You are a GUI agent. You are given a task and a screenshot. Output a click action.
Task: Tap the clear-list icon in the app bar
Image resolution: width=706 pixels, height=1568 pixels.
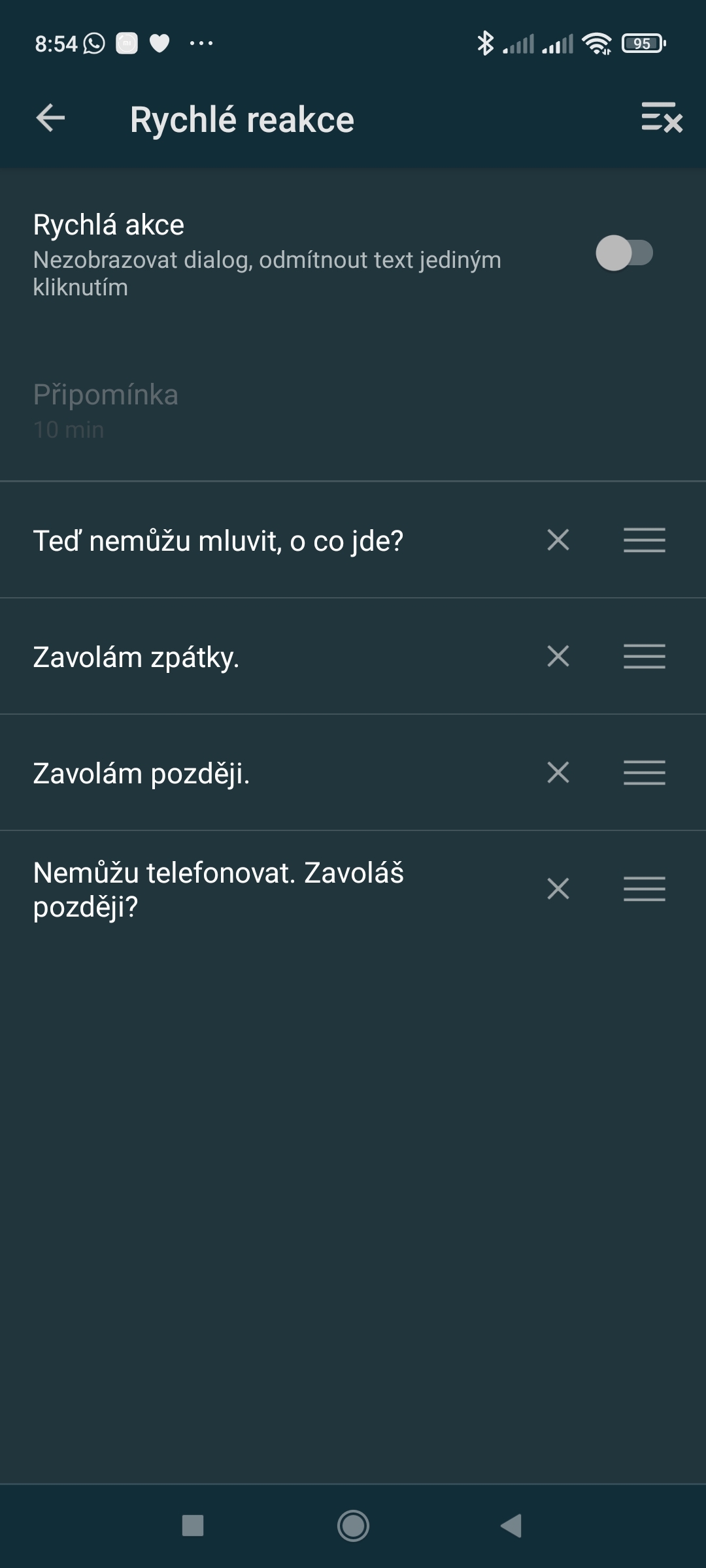[x=661, y=118]
